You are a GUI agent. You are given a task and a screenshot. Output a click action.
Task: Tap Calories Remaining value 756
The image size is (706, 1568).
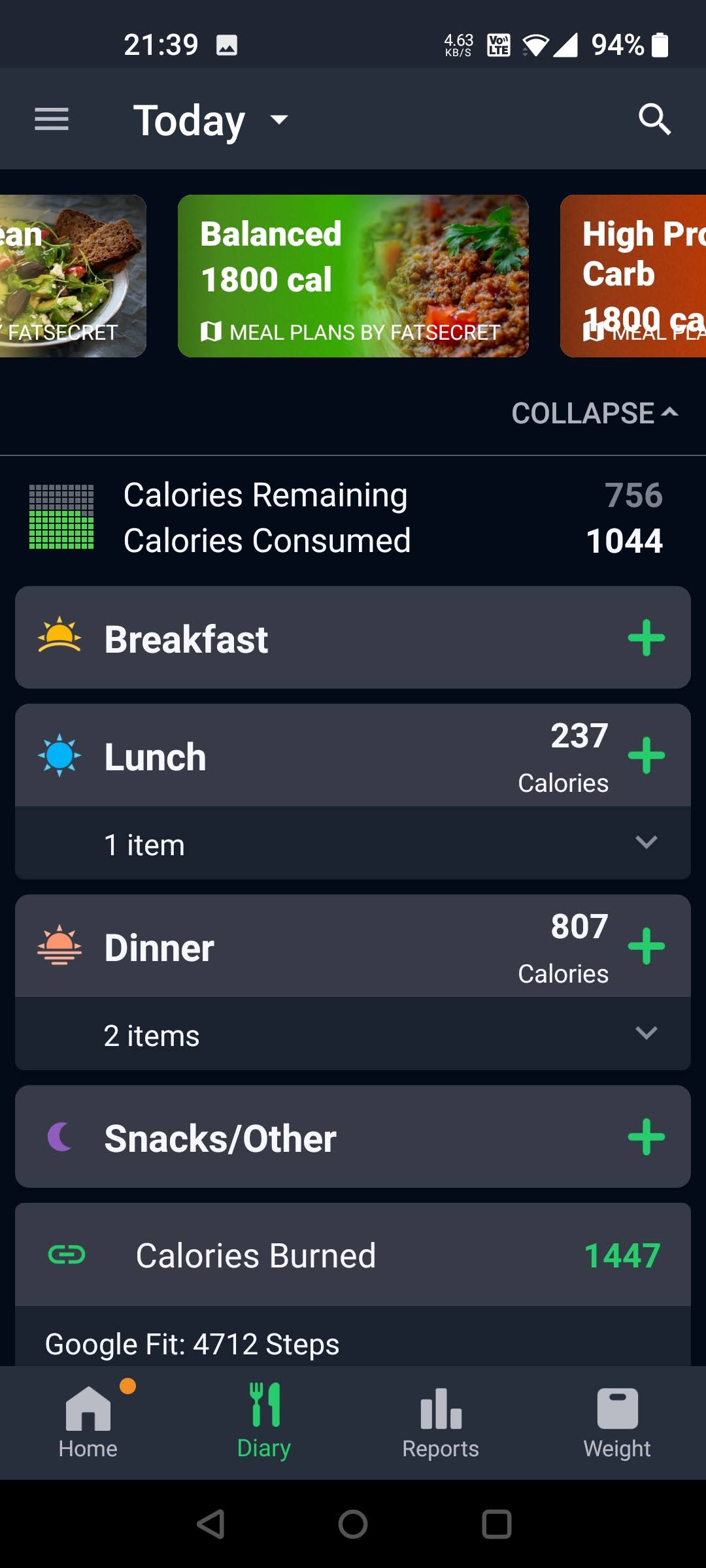(632, 495)
